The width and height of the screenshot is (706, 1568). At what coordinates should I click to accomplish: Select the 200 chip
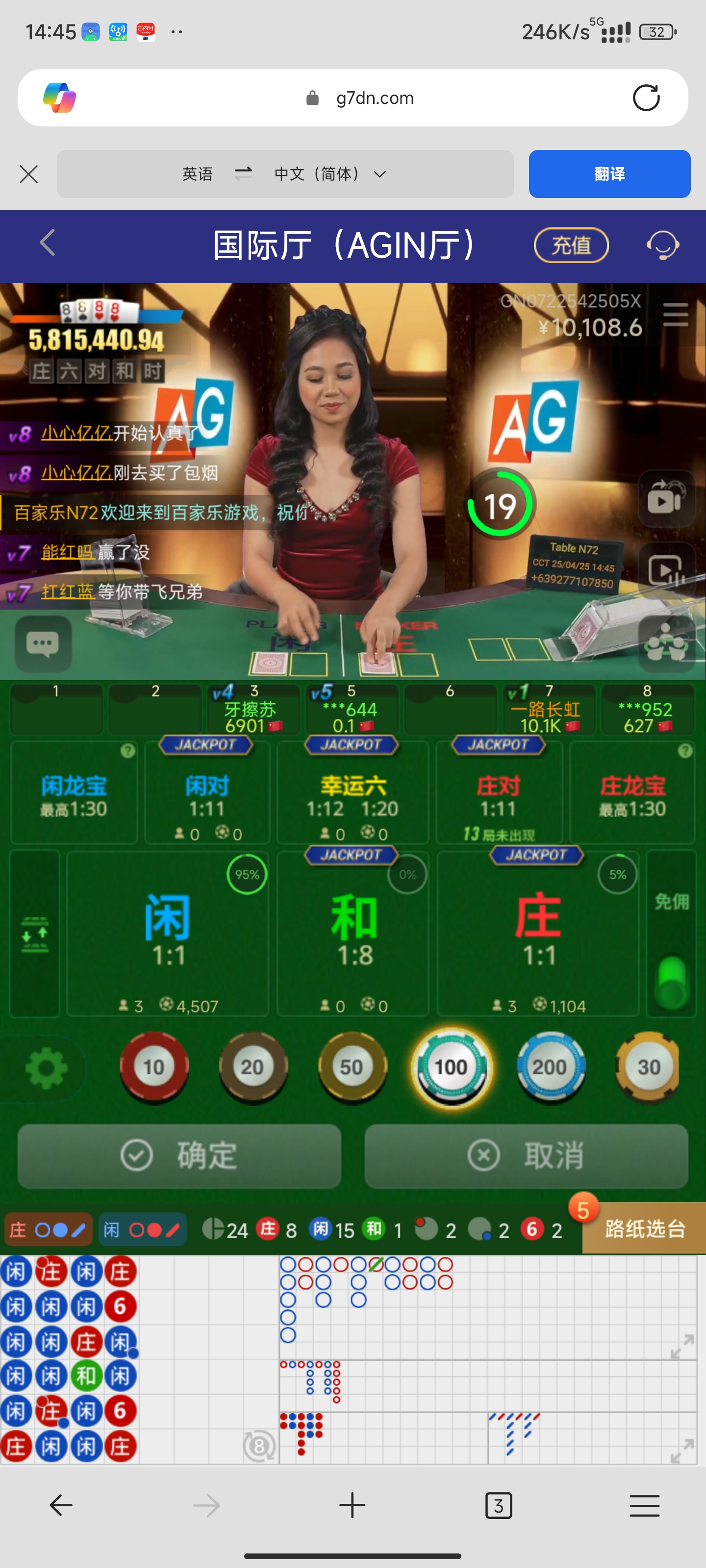[550, 1067]
